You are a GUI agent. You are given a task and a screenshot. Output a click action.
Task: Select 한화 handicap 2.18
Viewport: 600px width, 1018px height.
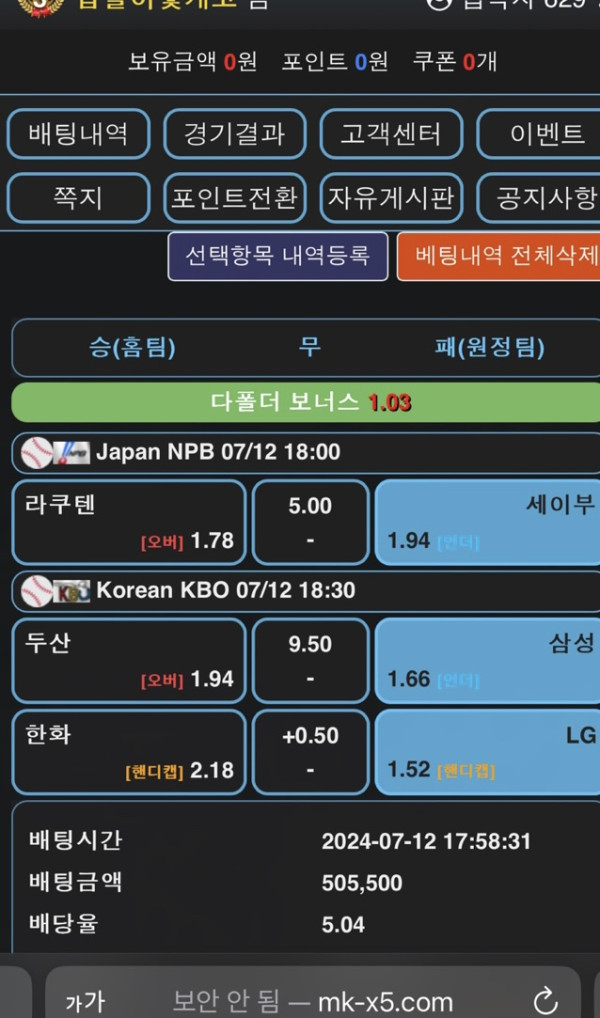click(x=128, y=752)
